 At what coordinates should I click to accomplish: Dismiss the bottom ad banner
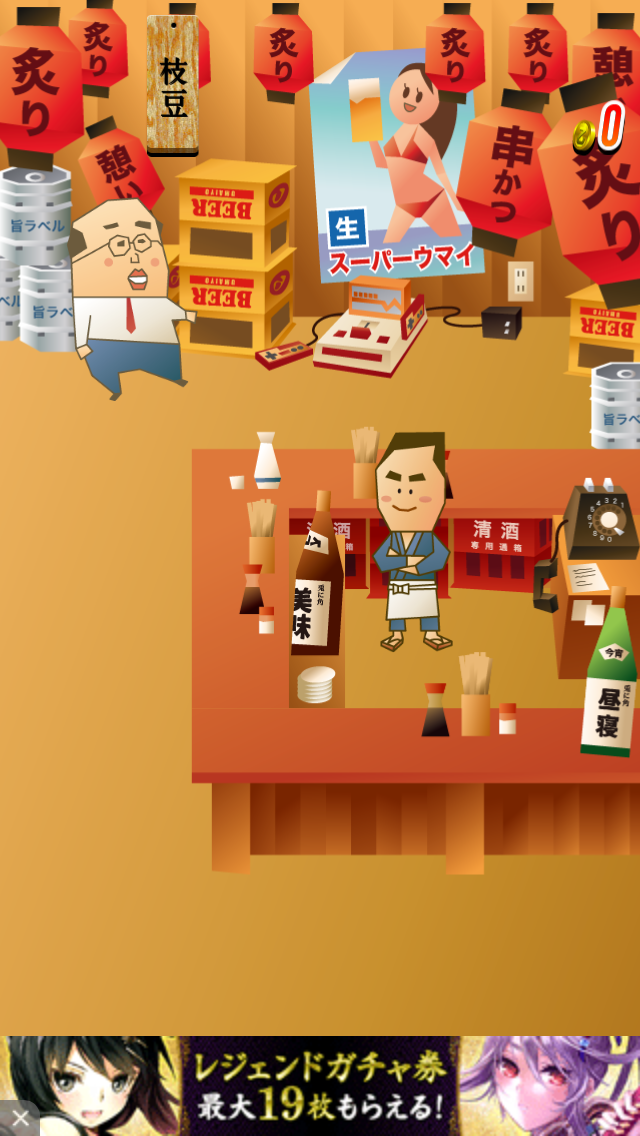(19, 1118)
